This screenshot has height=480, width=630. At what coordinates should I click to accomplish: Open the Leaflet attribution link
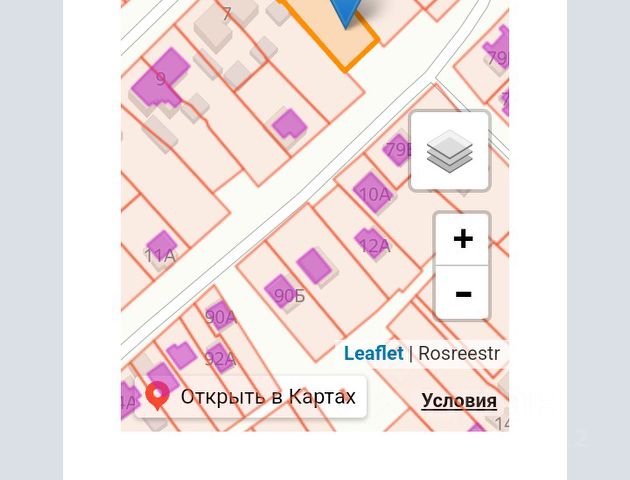[373, 353]
